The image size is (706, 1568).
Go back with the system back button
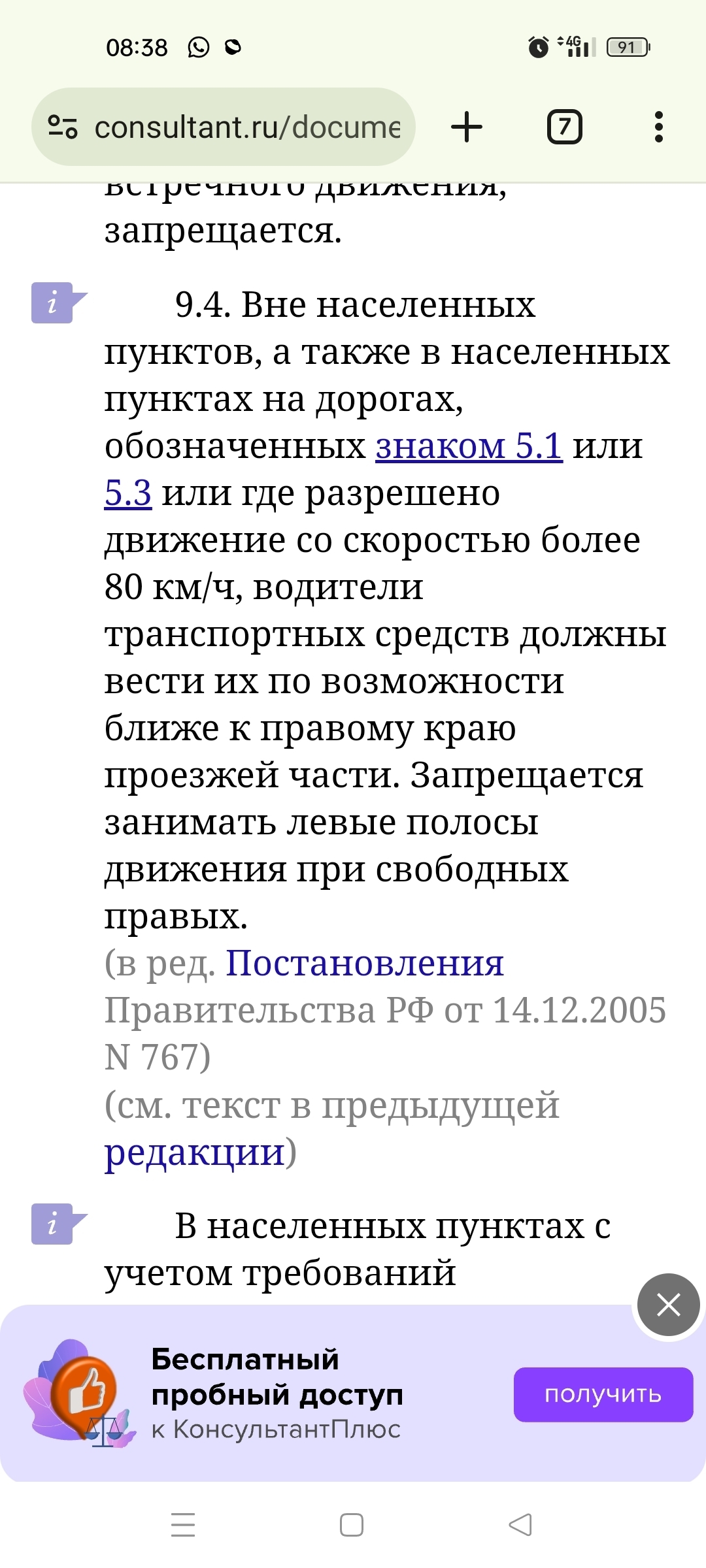click(x=520, y=1525)
